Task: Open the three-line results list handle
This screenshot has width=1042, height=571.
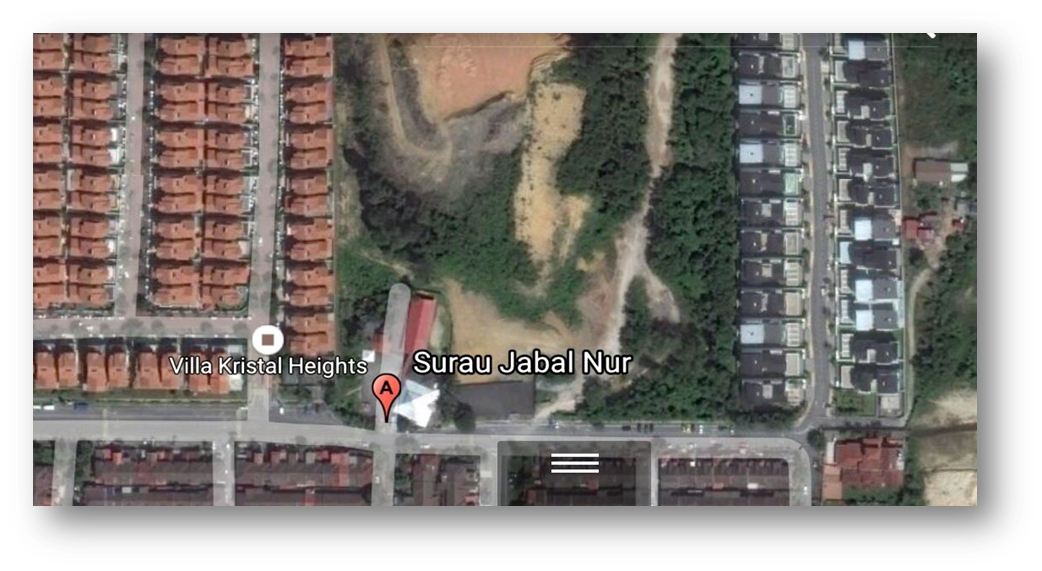Action: pyautogui.click(x=575, y=463)
